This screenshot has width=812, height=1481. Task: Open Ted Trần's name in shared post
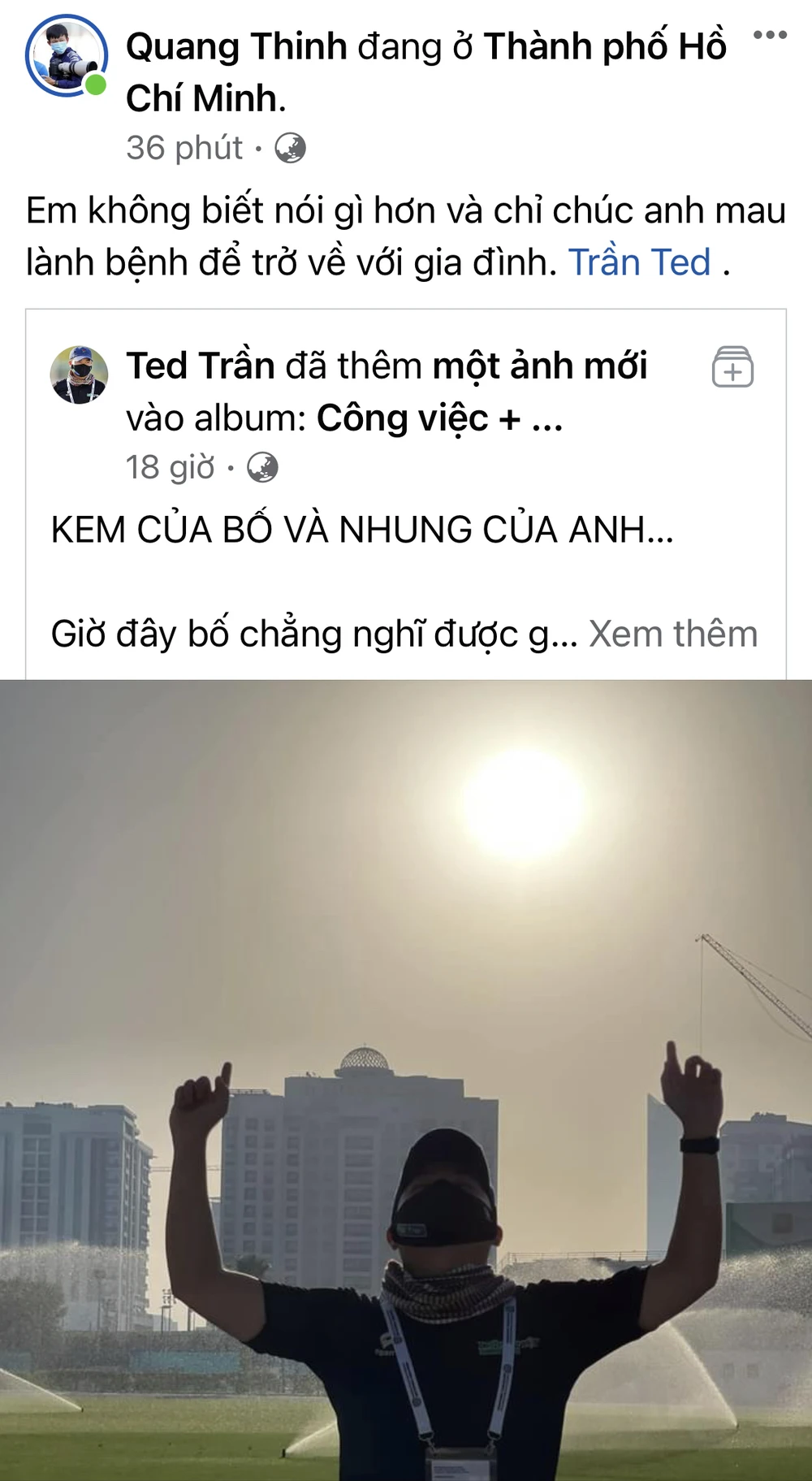(x=200, y=366)
